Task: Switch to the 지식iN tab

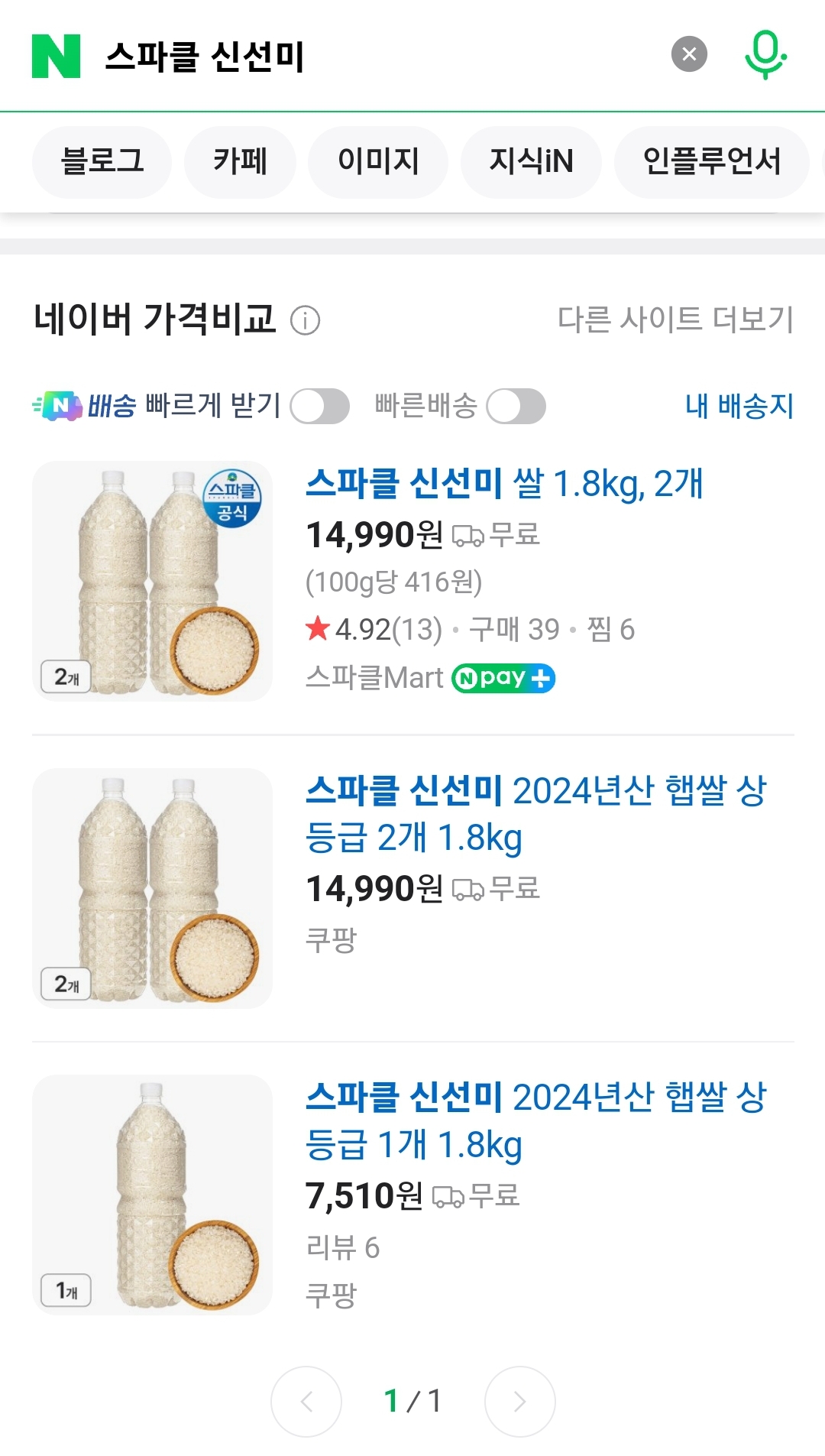Action: tap(531, 161)
